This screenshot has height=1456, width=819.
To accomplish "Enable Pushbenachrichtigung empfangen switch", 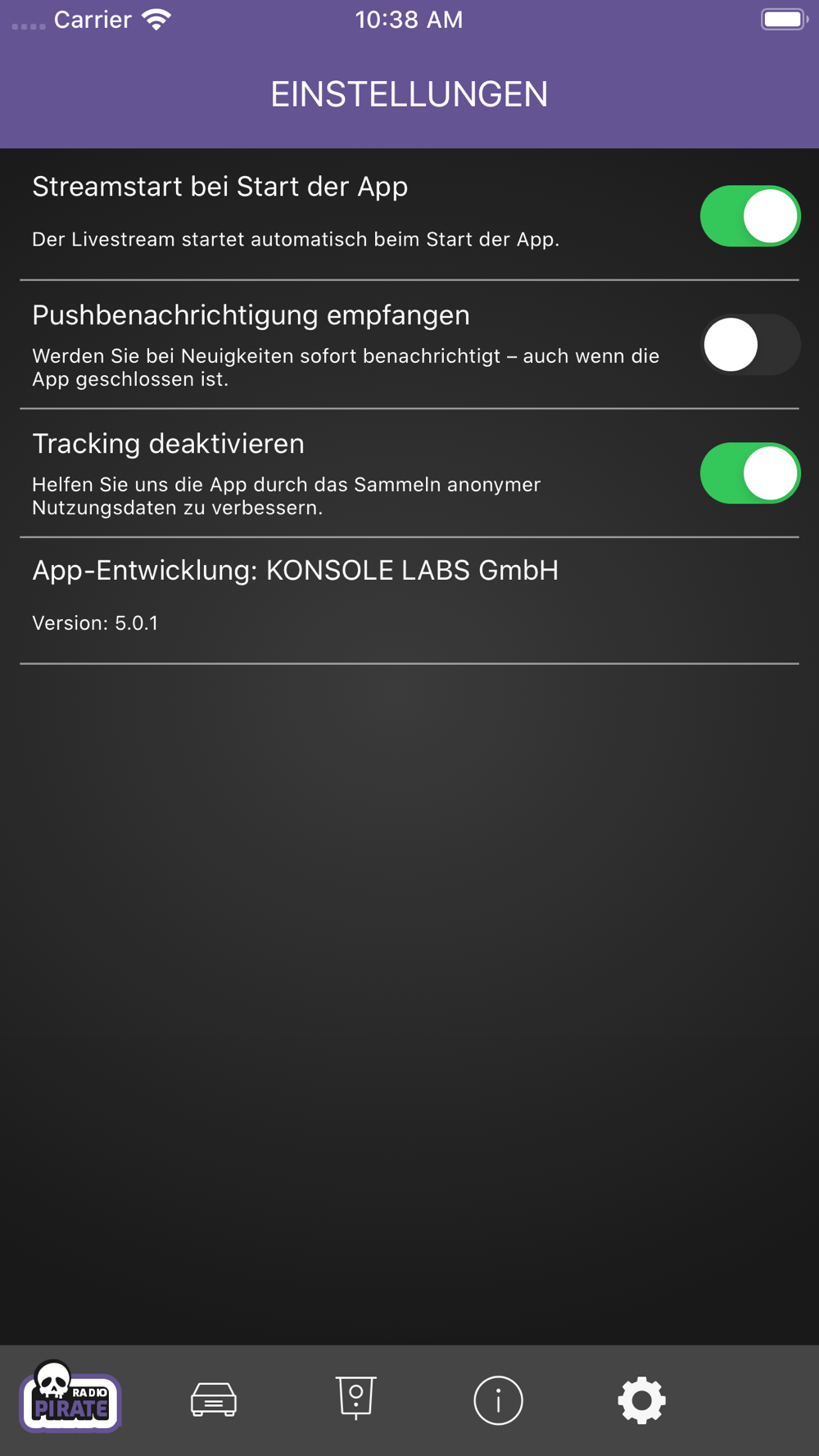I will (749, 345).
